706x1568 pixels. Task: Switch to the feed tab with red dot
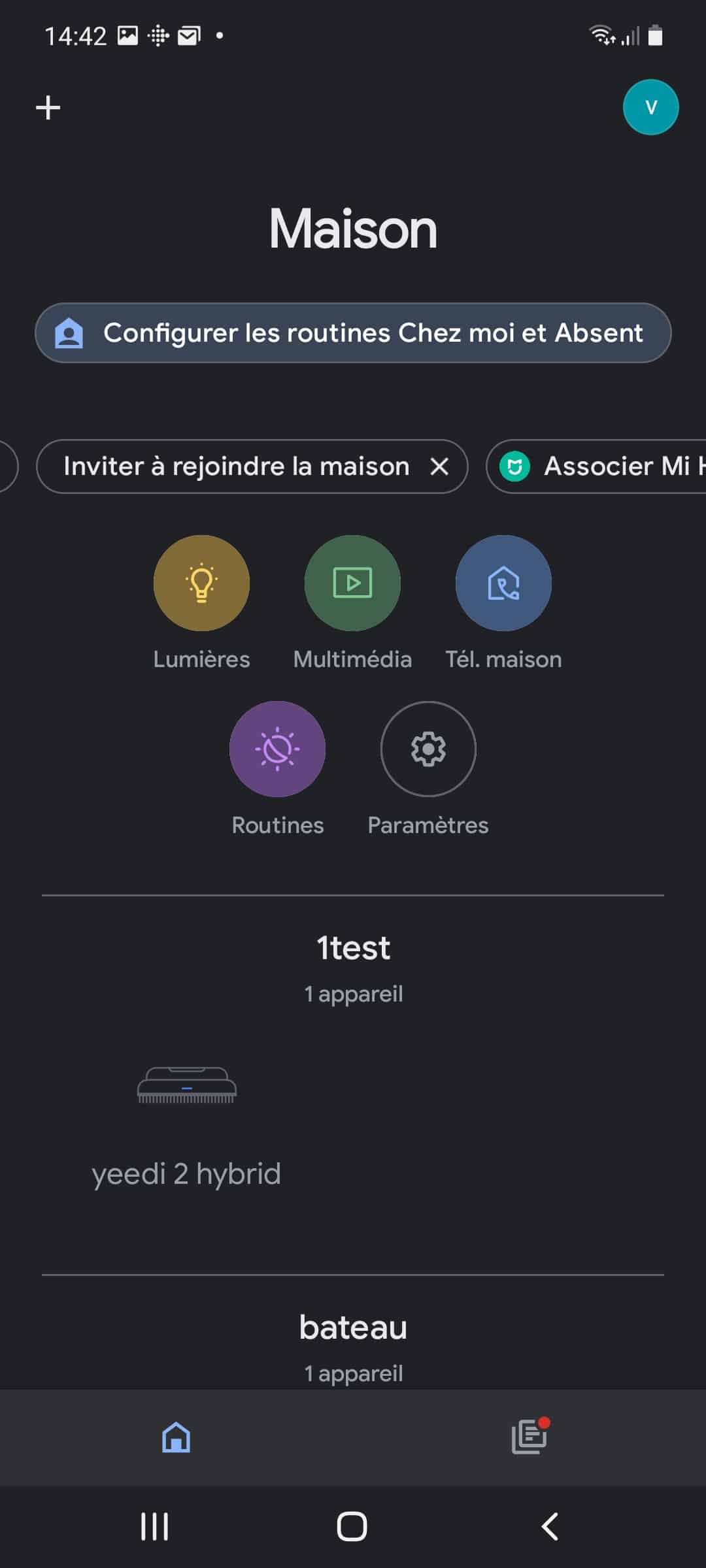pyautogui.click(x=529, y=1437)
